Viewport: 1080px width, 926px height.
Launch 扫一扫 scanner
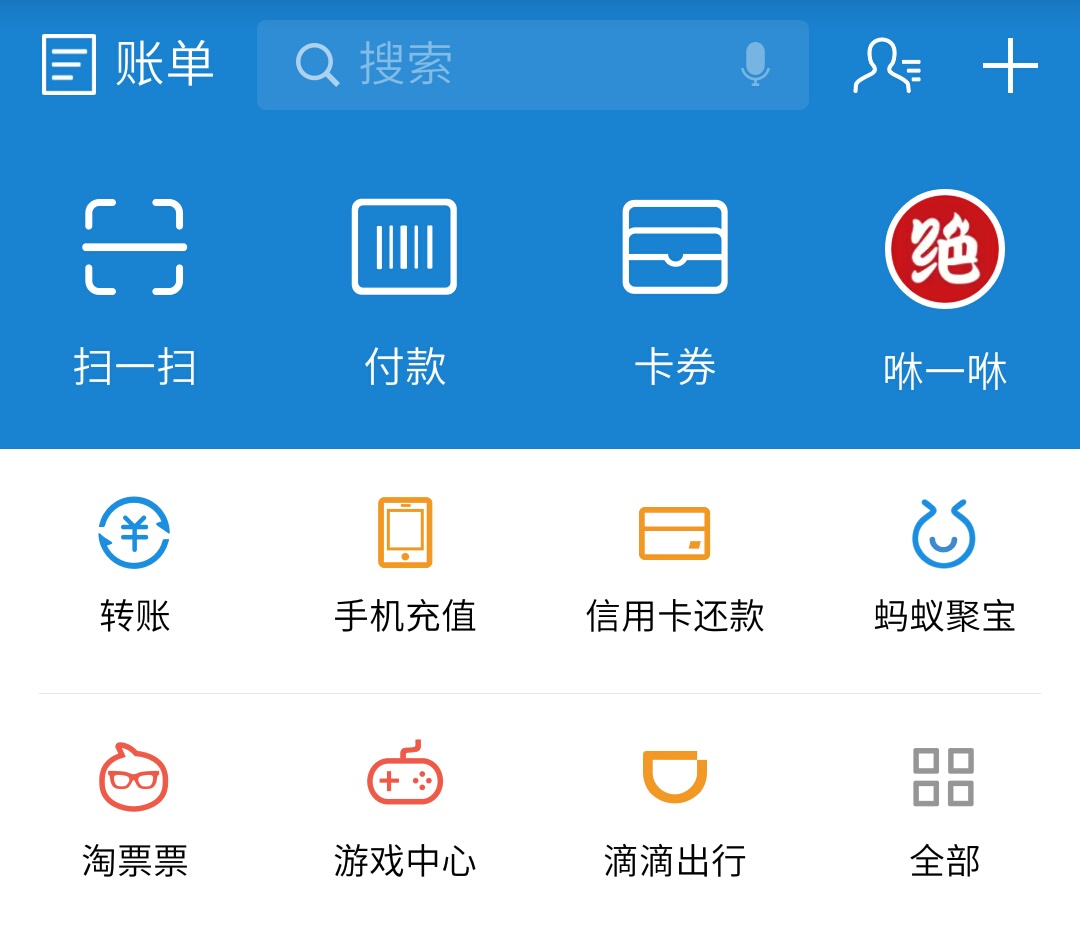[135, 290]
